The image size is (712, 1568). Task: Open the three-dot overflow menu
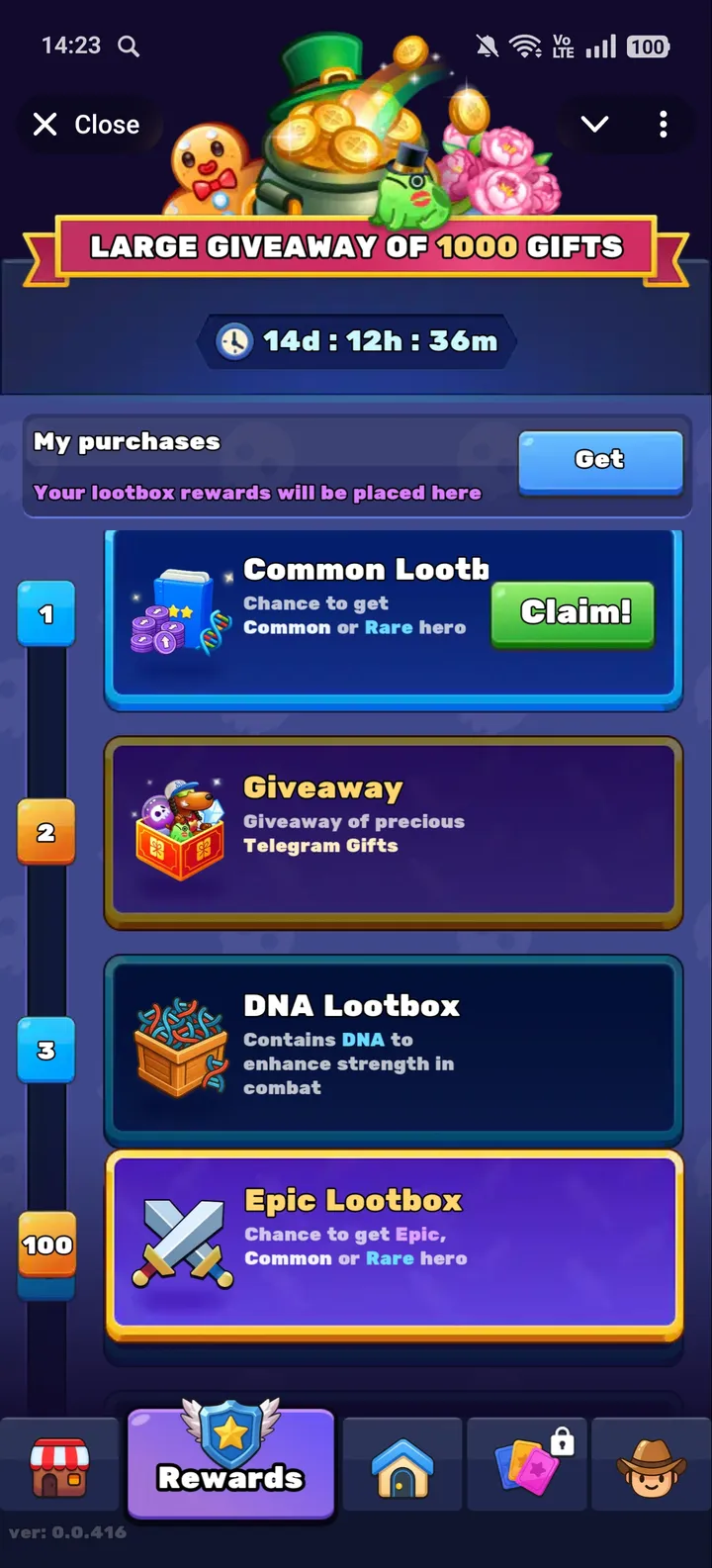[663, 124]
